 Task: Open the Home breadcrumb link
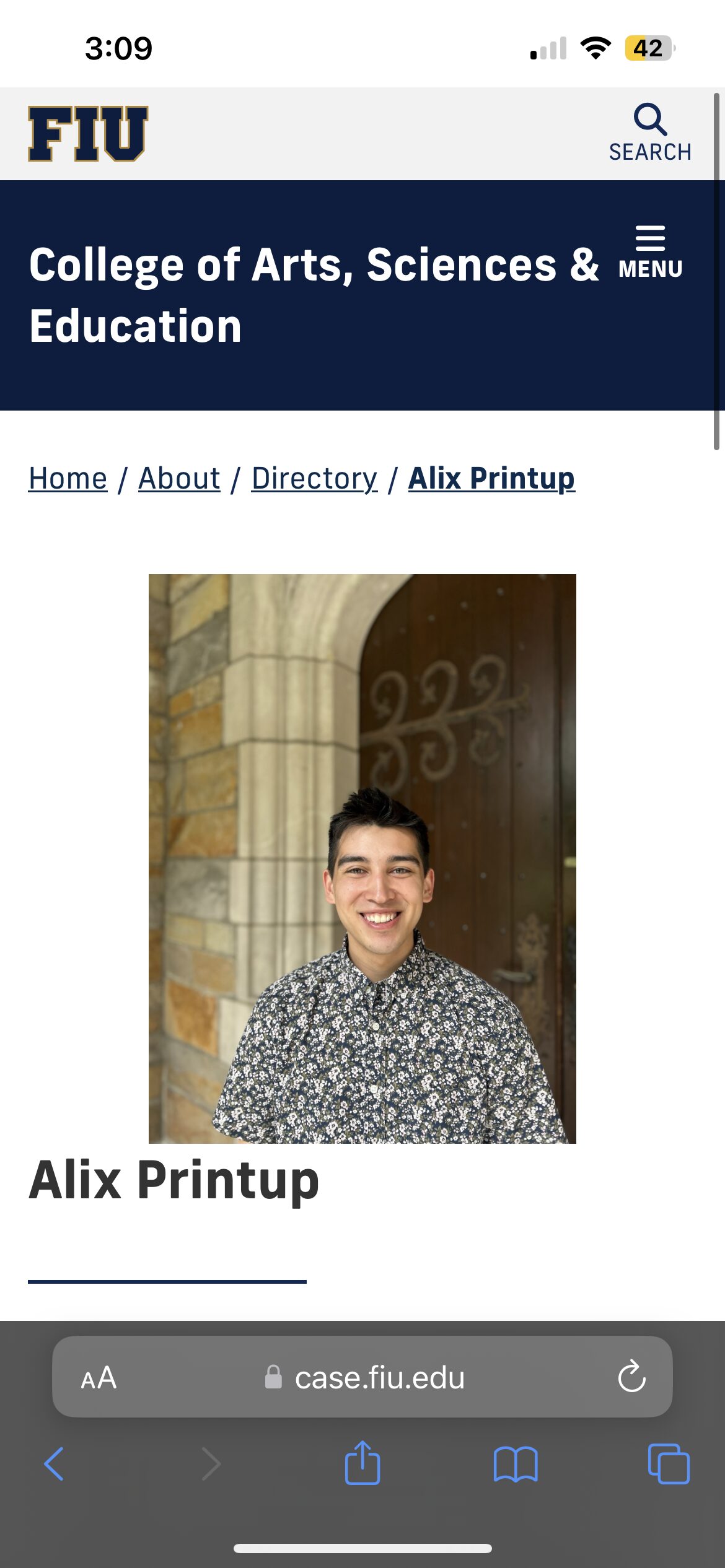coord(68,479)
